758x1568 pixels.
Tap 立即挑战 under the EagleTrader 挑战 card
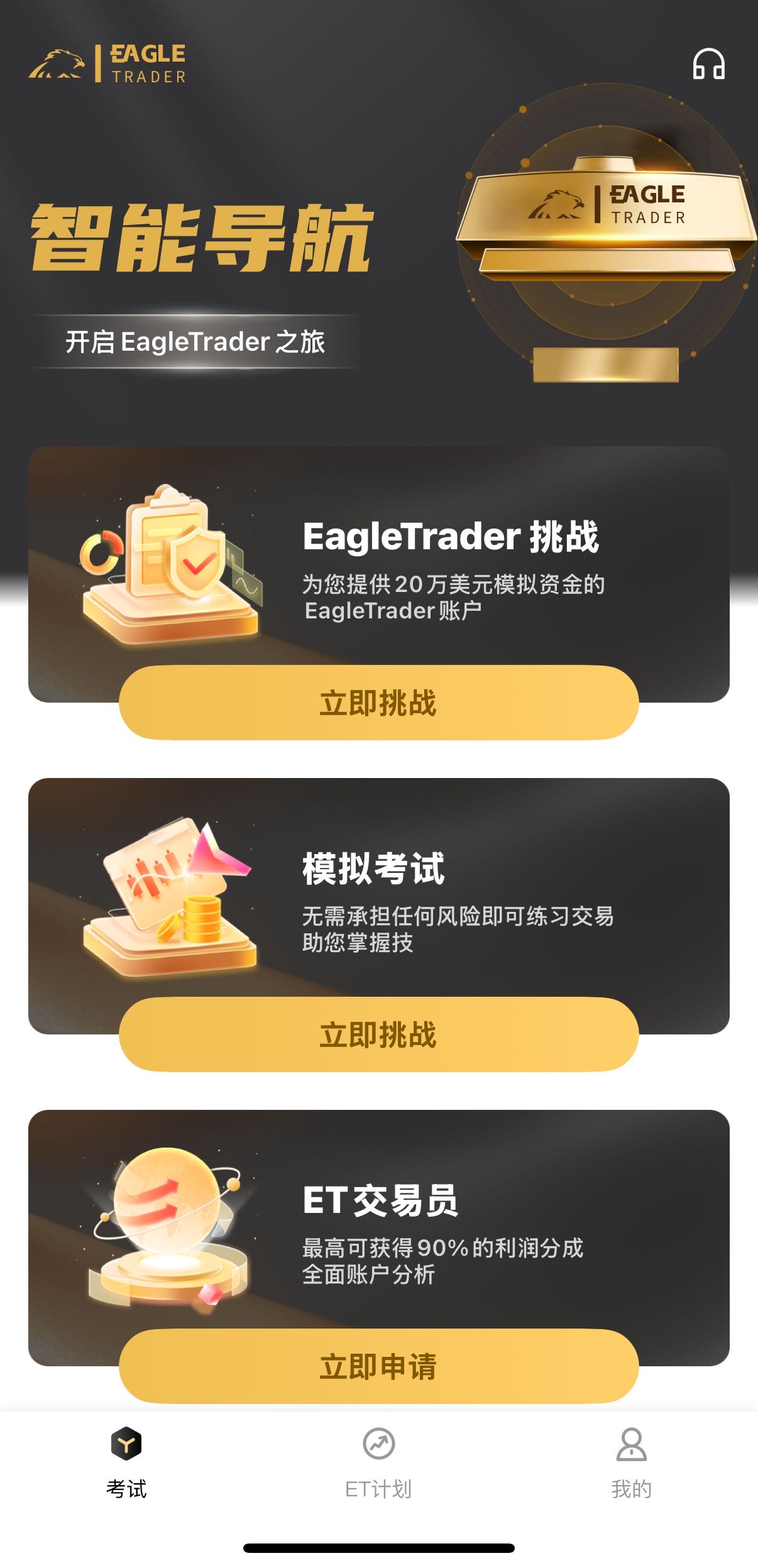coord(379,703)
